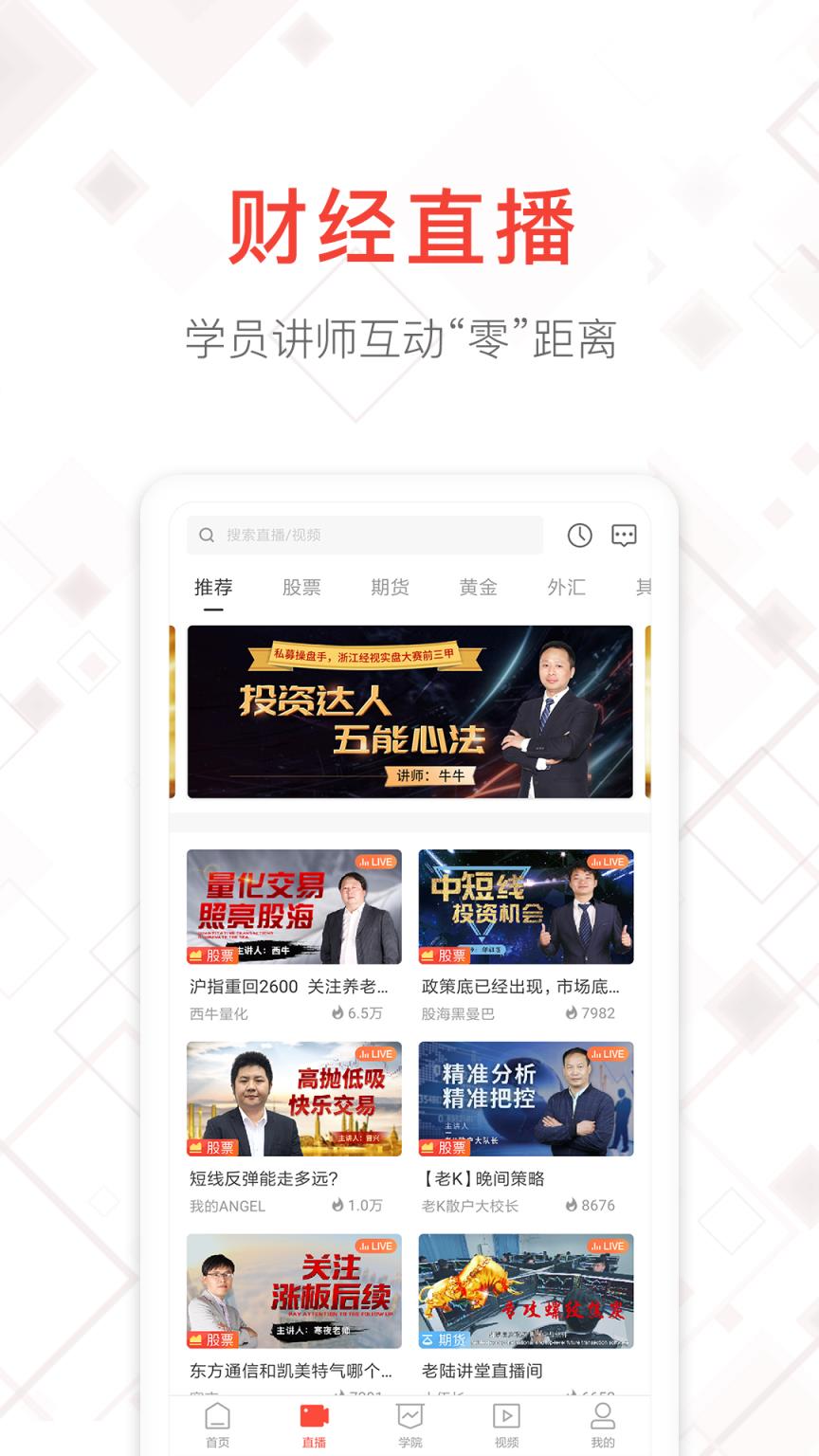This screenshot has height=1456, width=819.
Task: Open the 学院 academy section icon
Action: pos(409,1415)
